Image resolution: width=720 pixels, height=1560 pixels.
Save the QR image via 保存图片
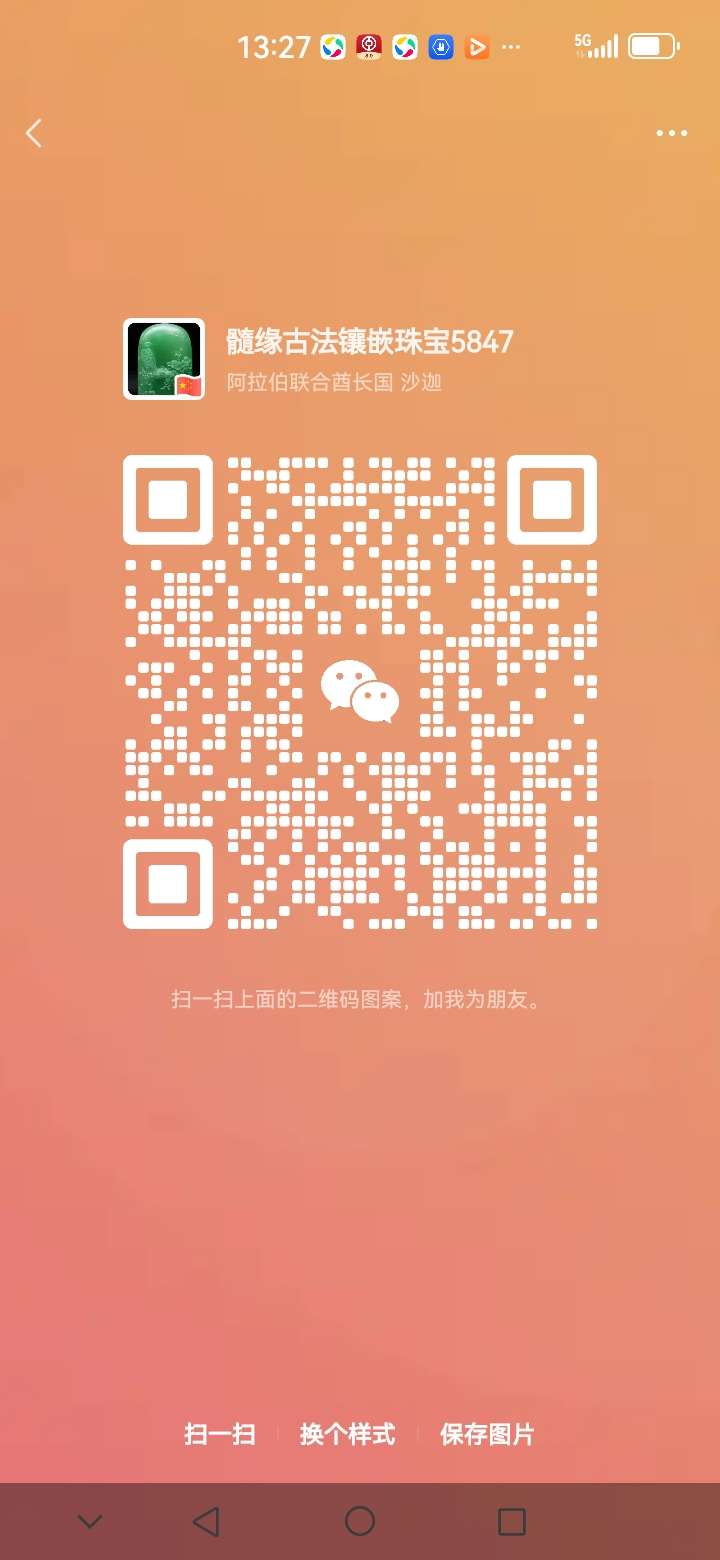point(487,1434)
